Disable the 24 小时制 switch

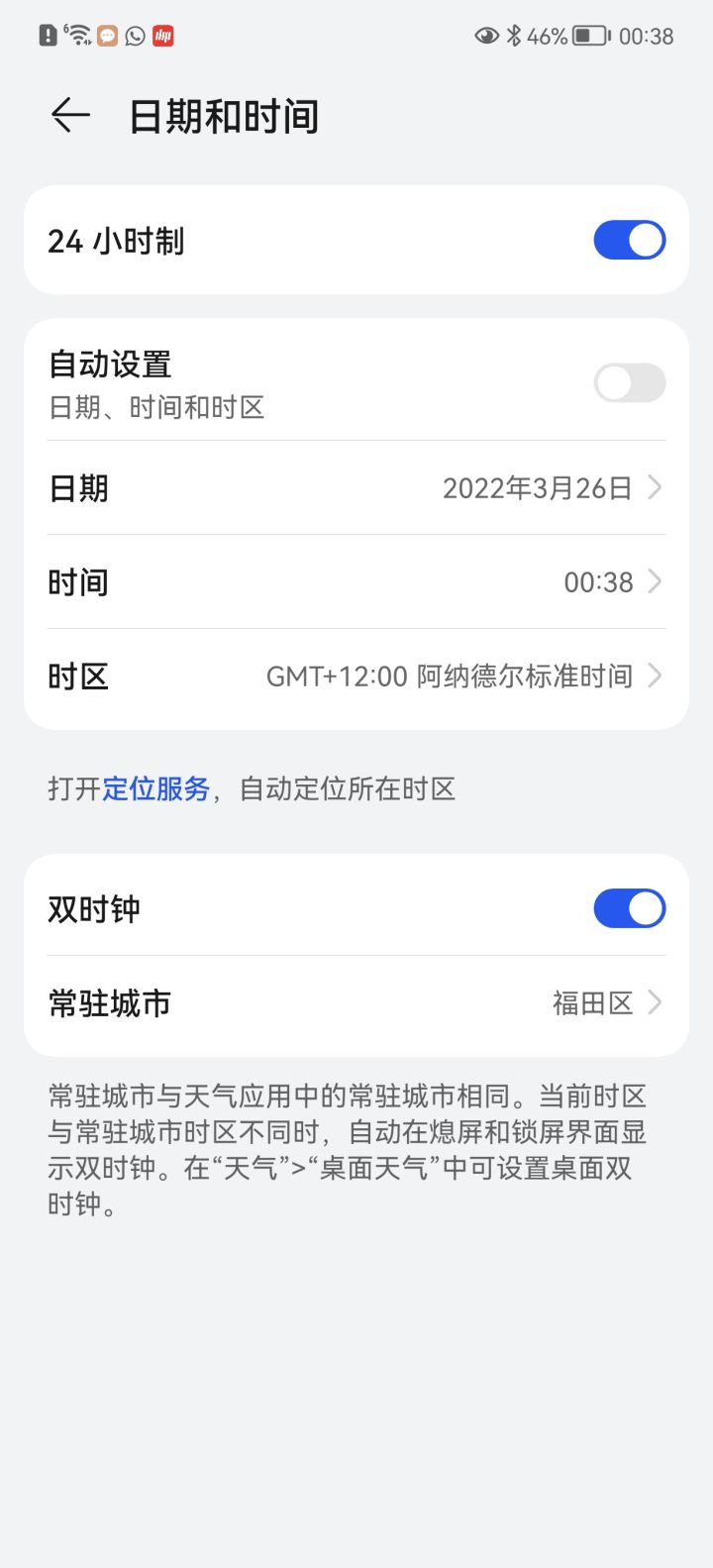click(x=630, y=240)
